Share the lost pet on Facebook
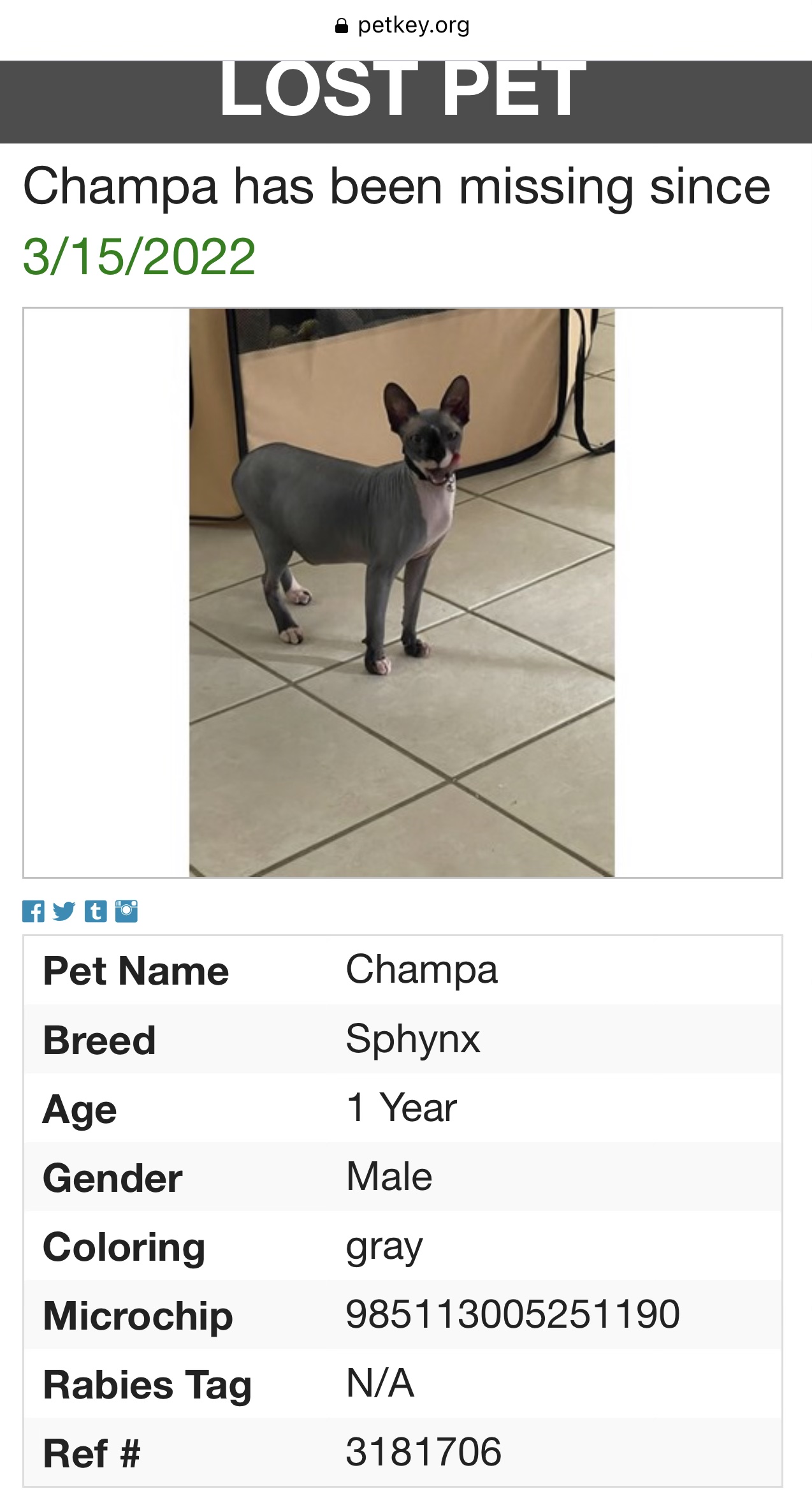Screen dimensions: 812x1505 [33, 911]
